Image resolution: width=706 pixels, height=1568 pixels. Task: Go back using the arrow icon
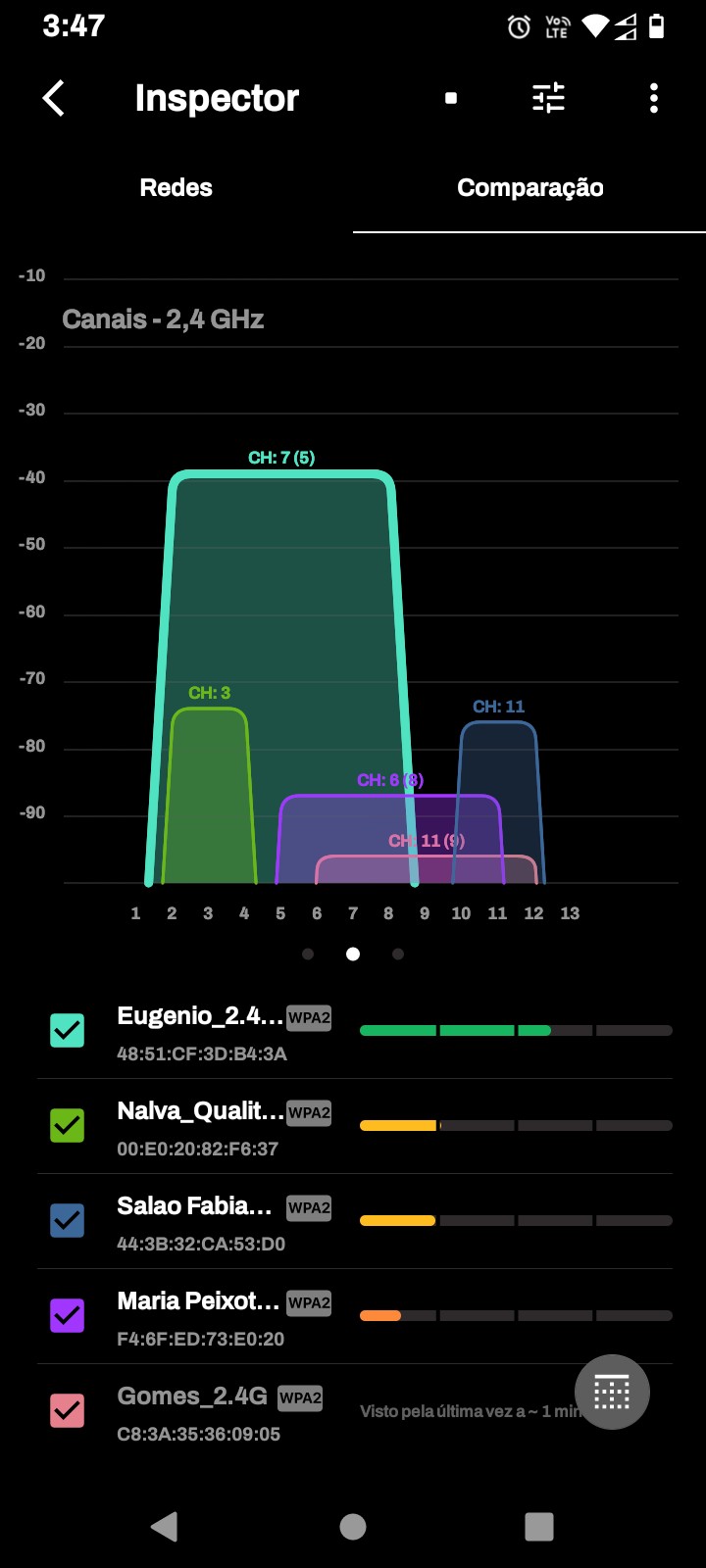point(54,98)
